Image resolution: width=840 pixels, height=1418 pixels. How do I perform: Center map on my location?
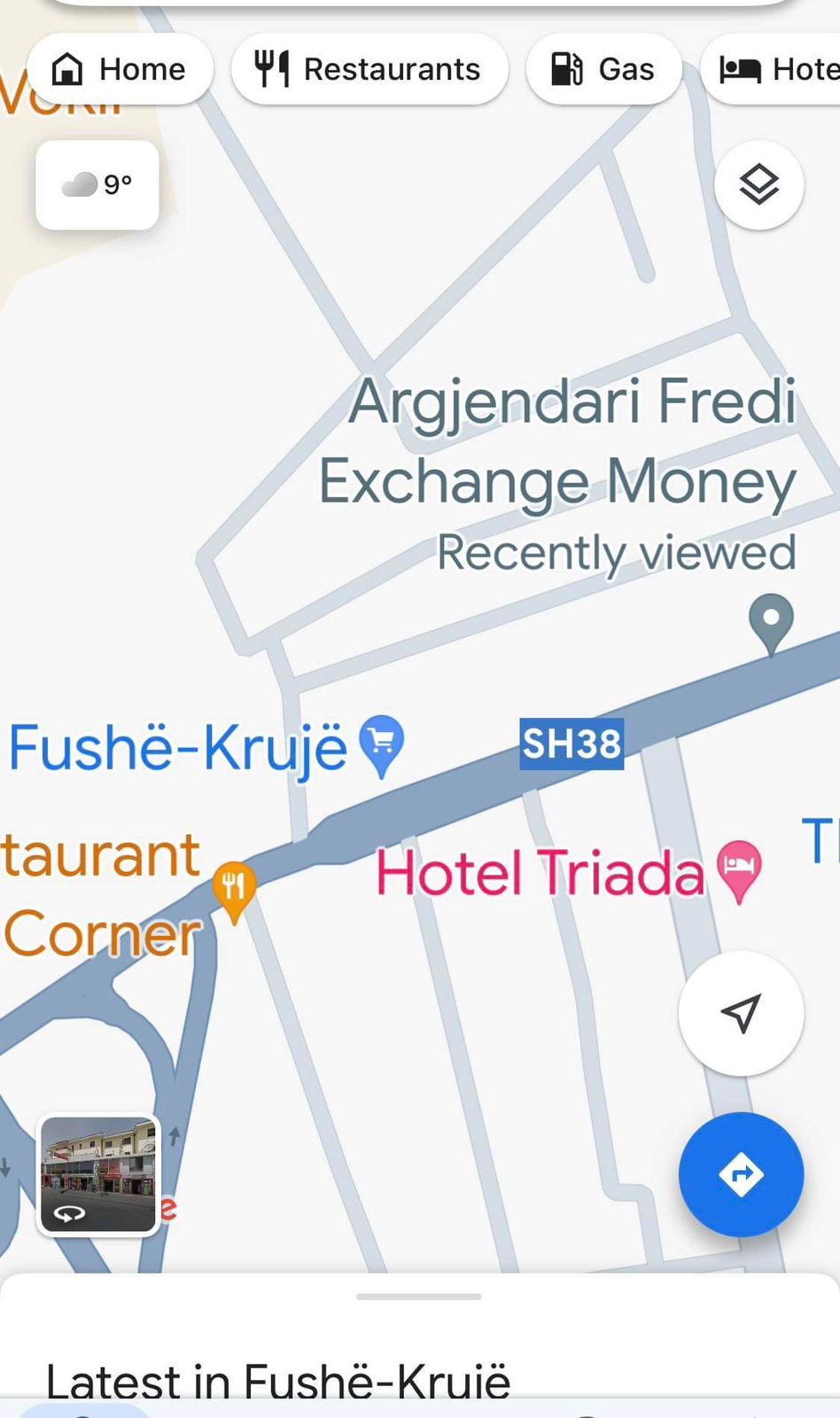tap(741, 1013)
